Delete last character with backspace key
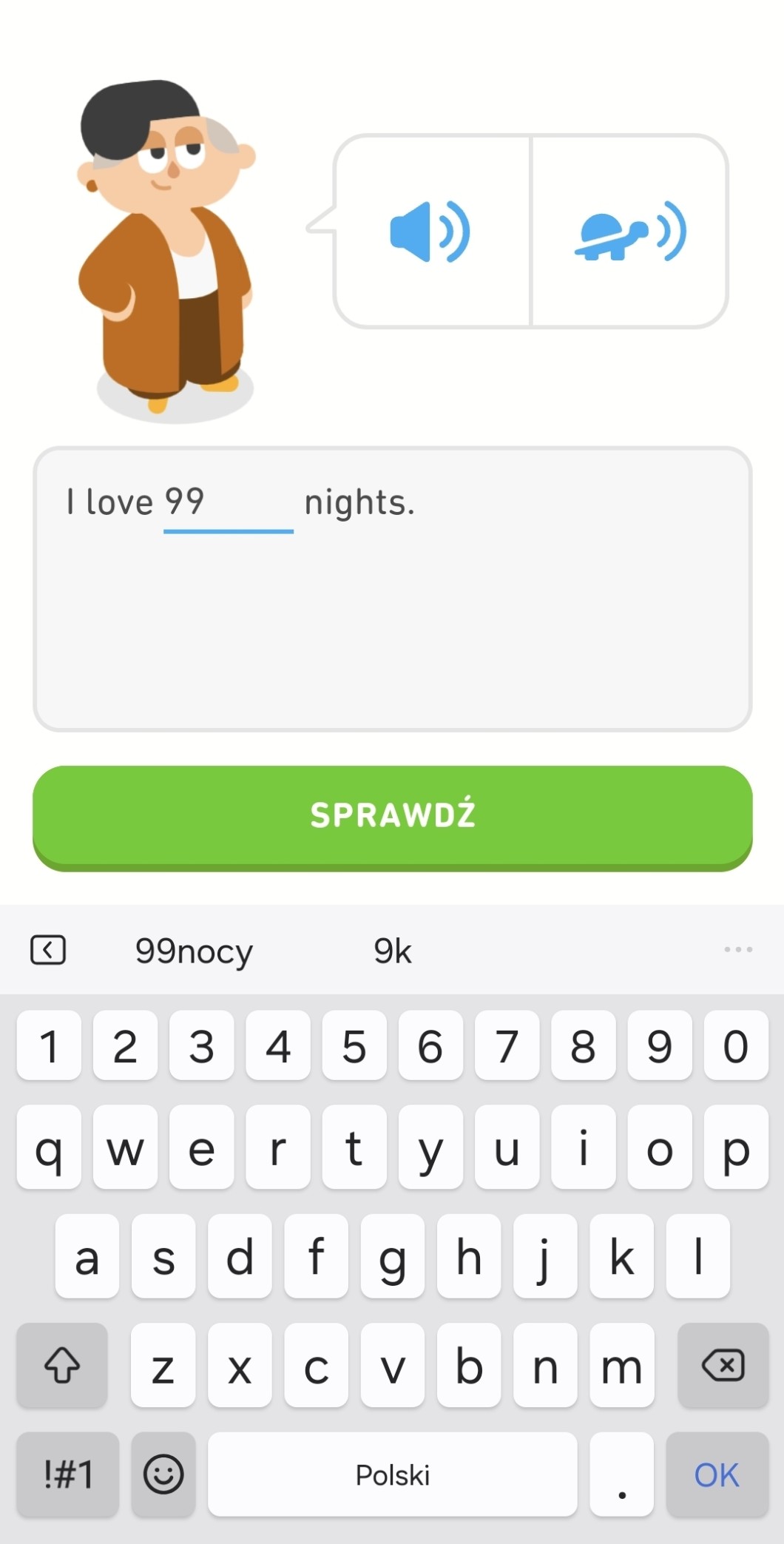This screenshot has height=1544, width=784. point(723,1365)
